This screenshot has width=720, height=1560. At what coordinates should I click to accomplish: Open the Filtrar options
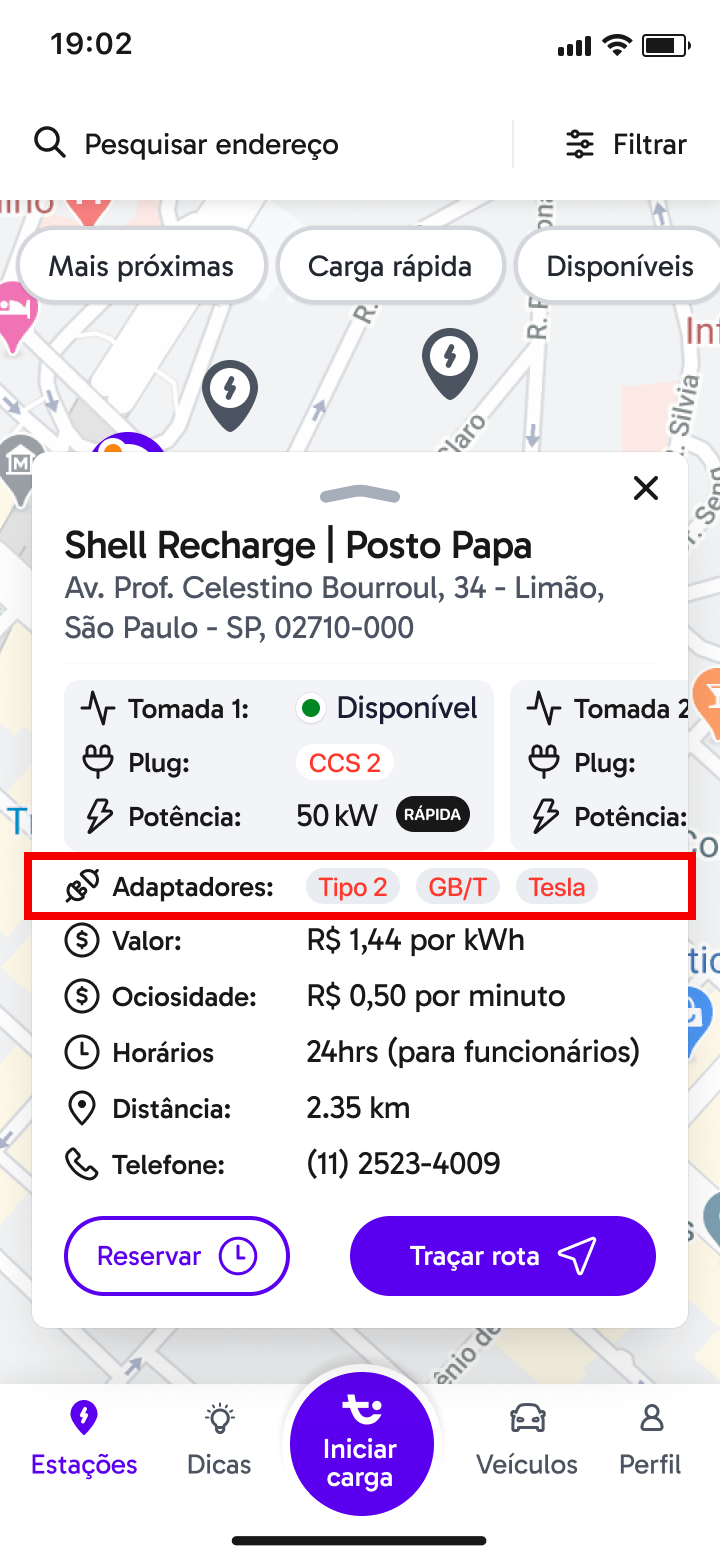626,145
